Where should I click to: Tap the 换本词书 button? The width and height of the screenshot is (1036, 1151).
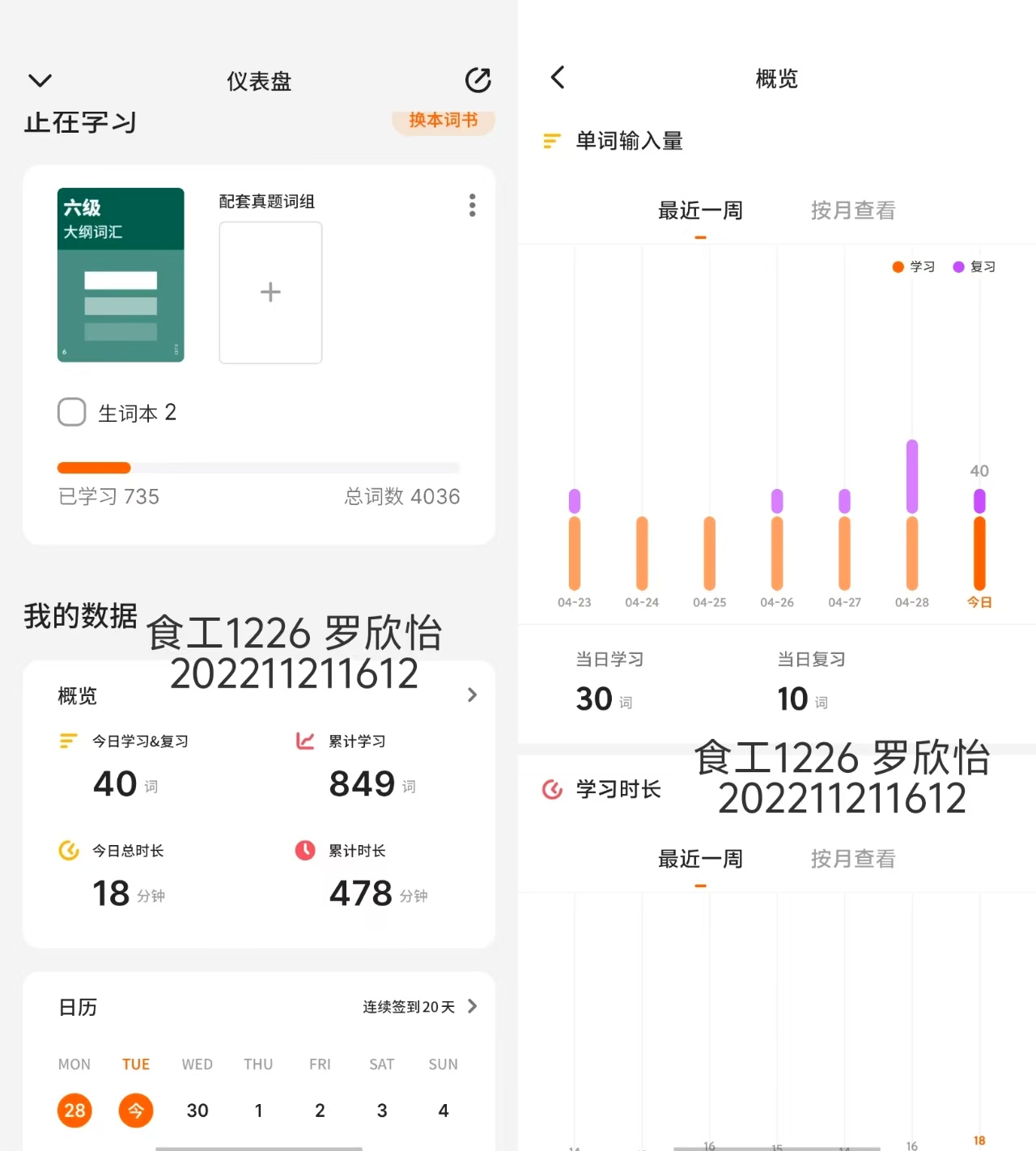click(x=444, y=121)
